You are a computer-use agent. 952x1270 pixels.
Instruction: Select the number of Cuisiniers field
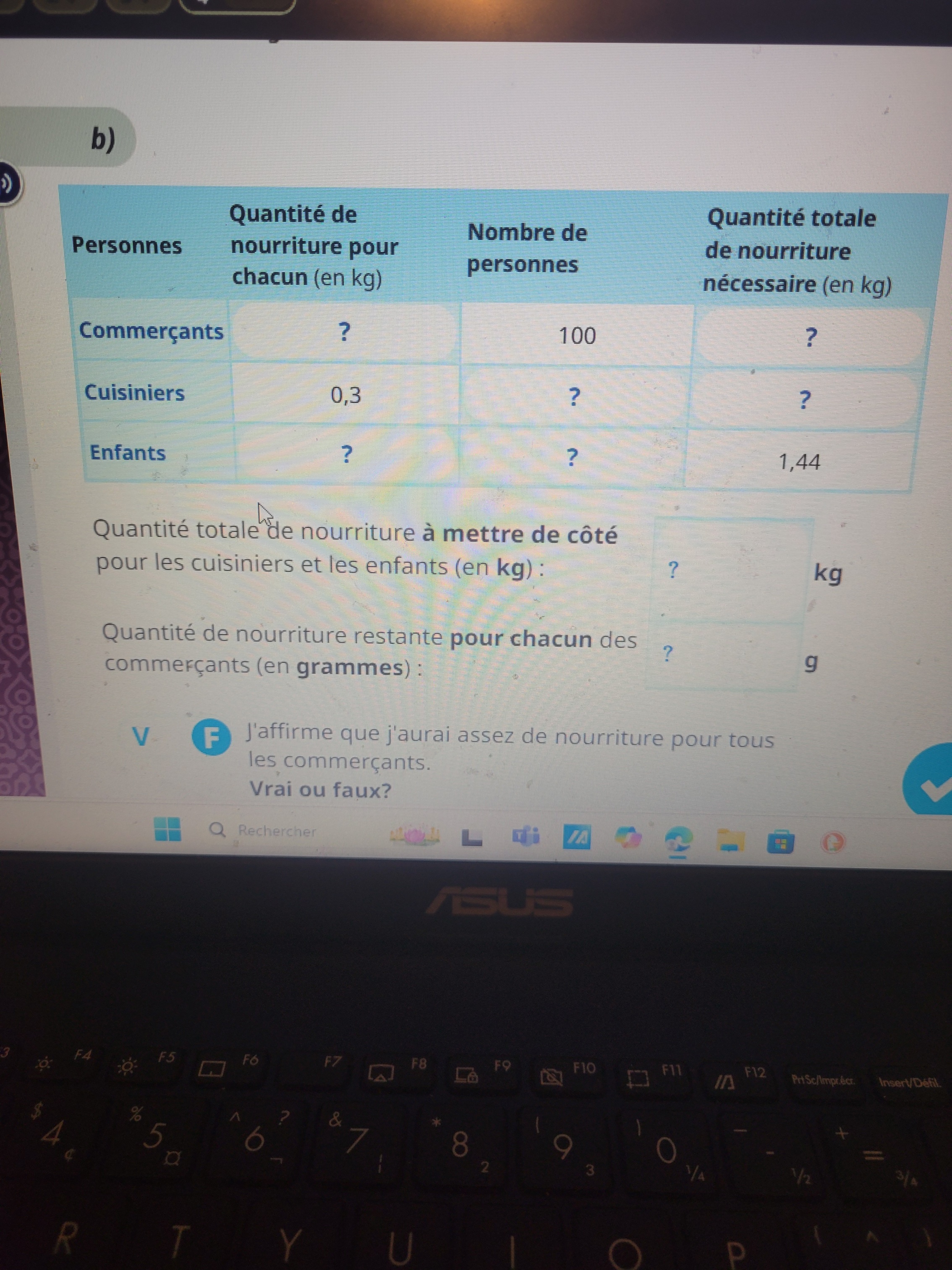[574, 397]
